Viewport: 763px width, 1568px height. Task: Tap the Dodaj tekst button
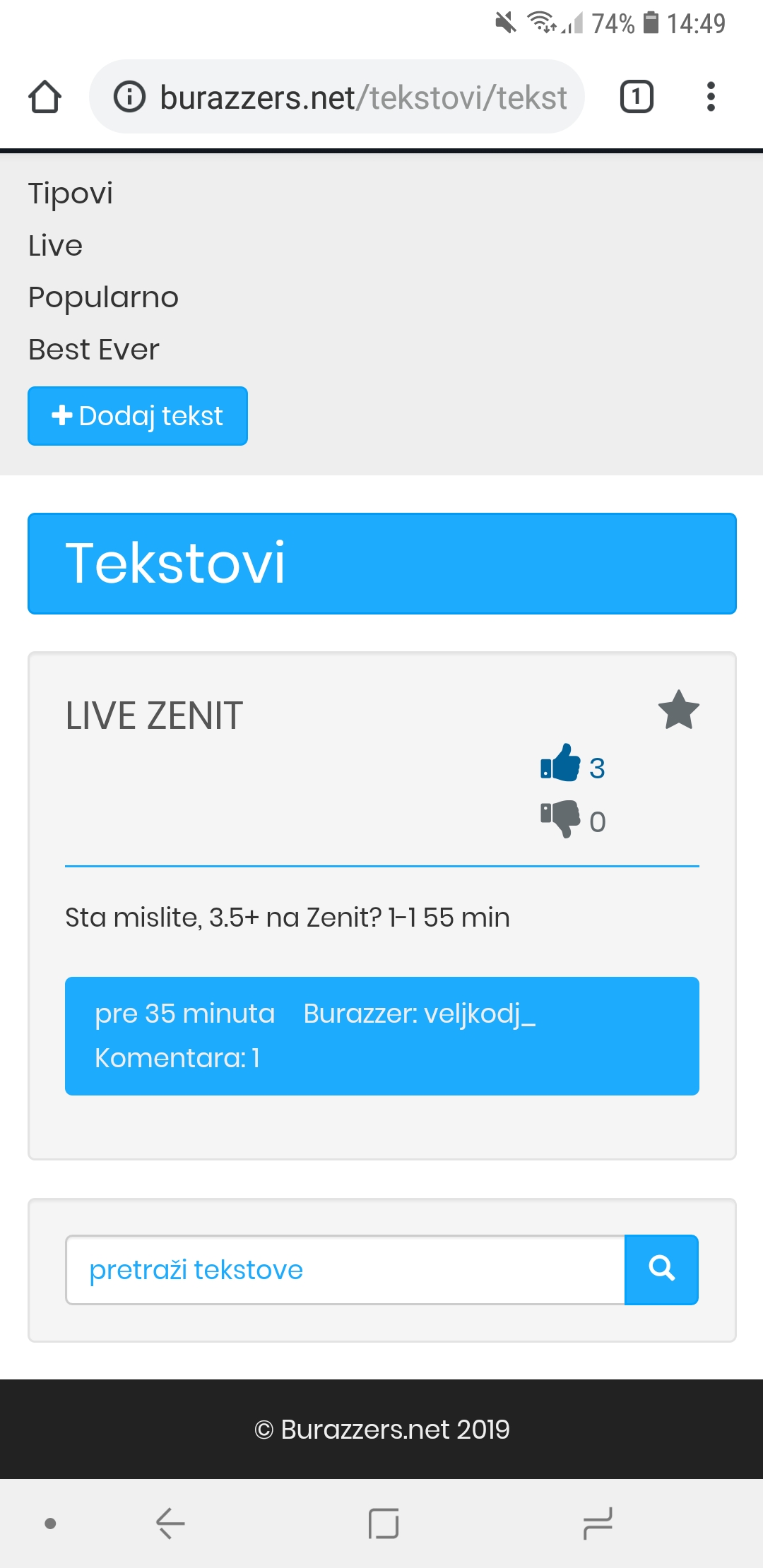[138, 416]
